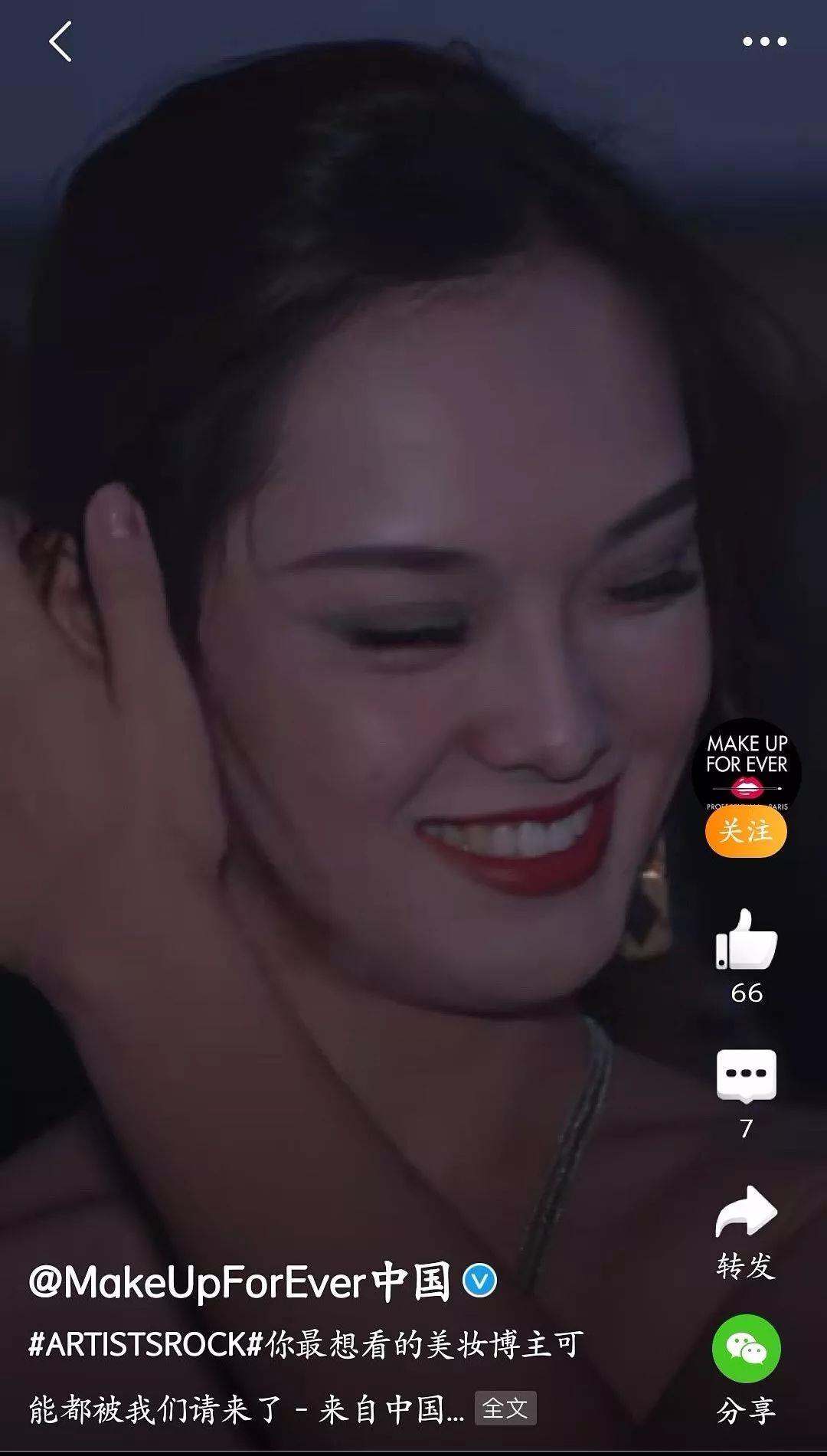Image resolution: width=827 pixels, height=1456 pixels.
Task: Like this video with thumbs-up icon
Action: (x=746, y=940)
